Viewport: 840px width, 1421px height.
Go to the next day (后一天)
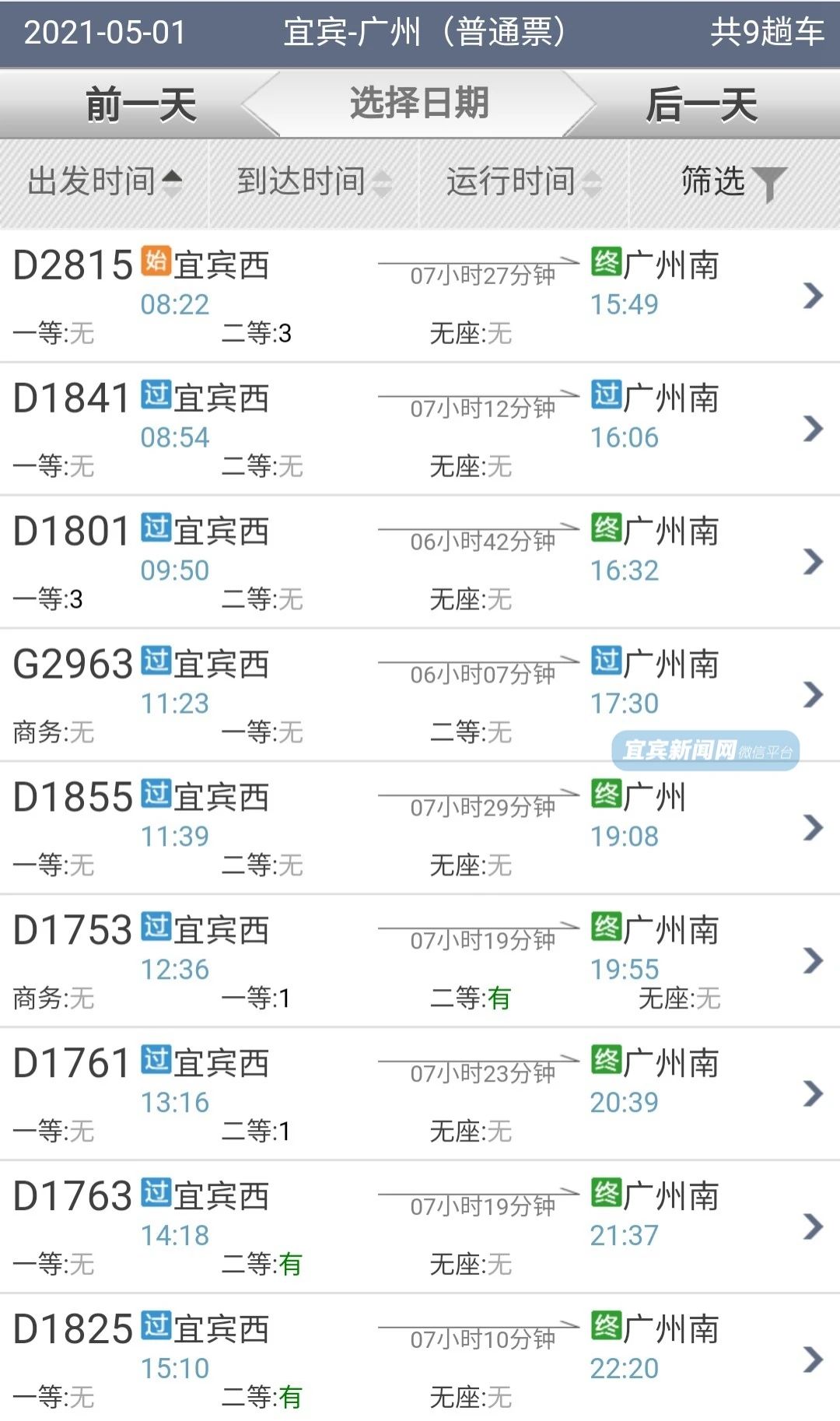coord(702,105)
